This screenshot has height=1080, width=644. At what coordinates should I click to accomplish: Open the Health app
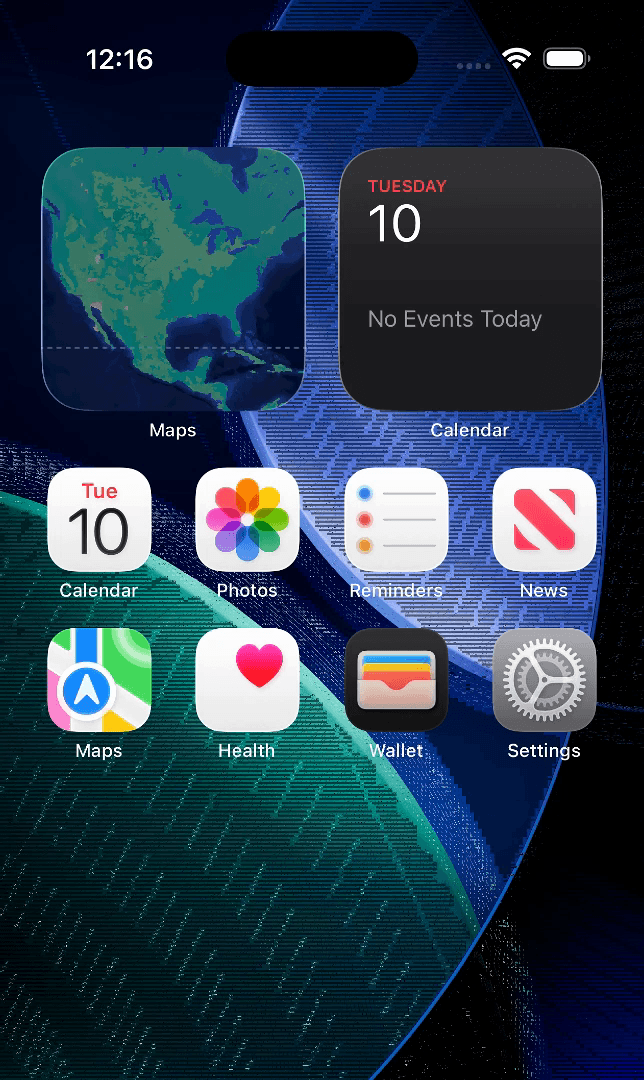(x=247, y=680)
